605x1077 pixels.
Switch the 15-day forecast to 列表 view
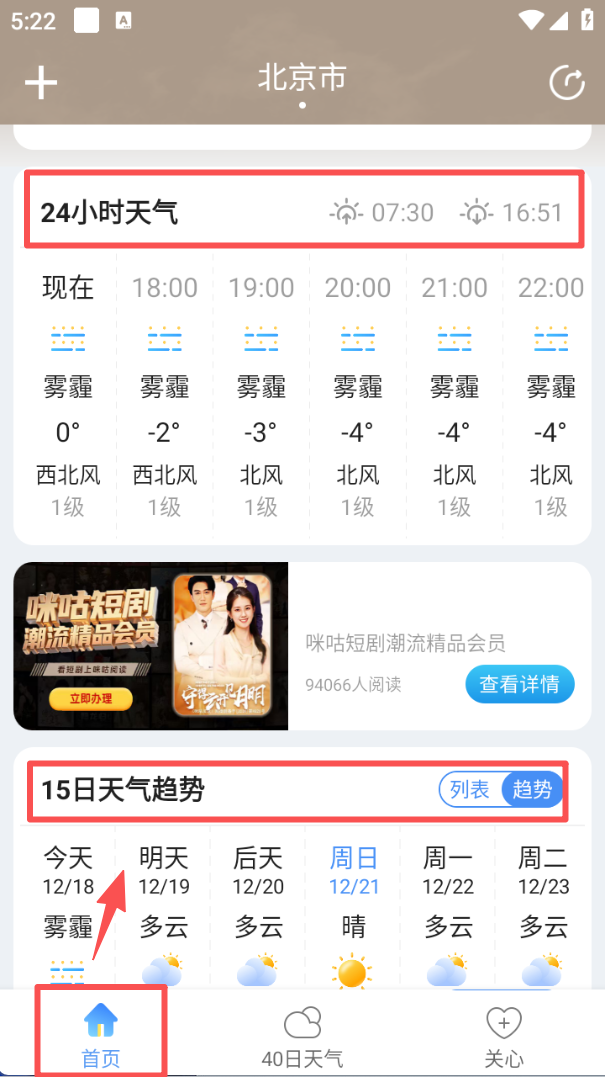tap(470, 790)
